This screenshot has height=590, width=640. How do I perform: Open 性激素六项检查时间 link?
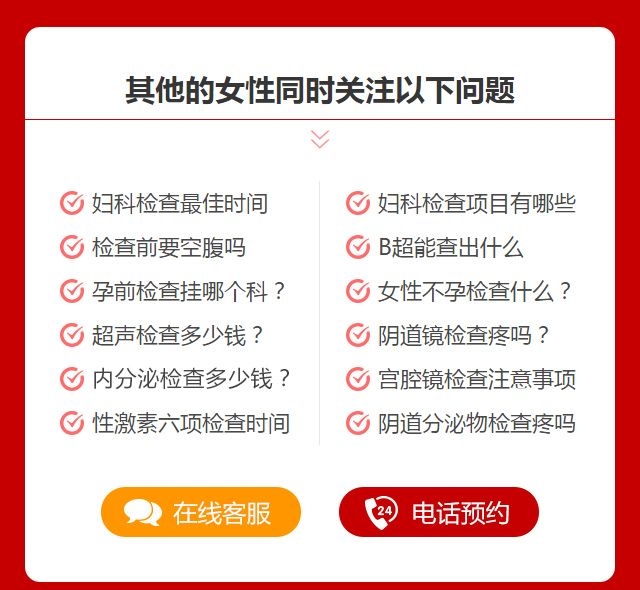190,423
